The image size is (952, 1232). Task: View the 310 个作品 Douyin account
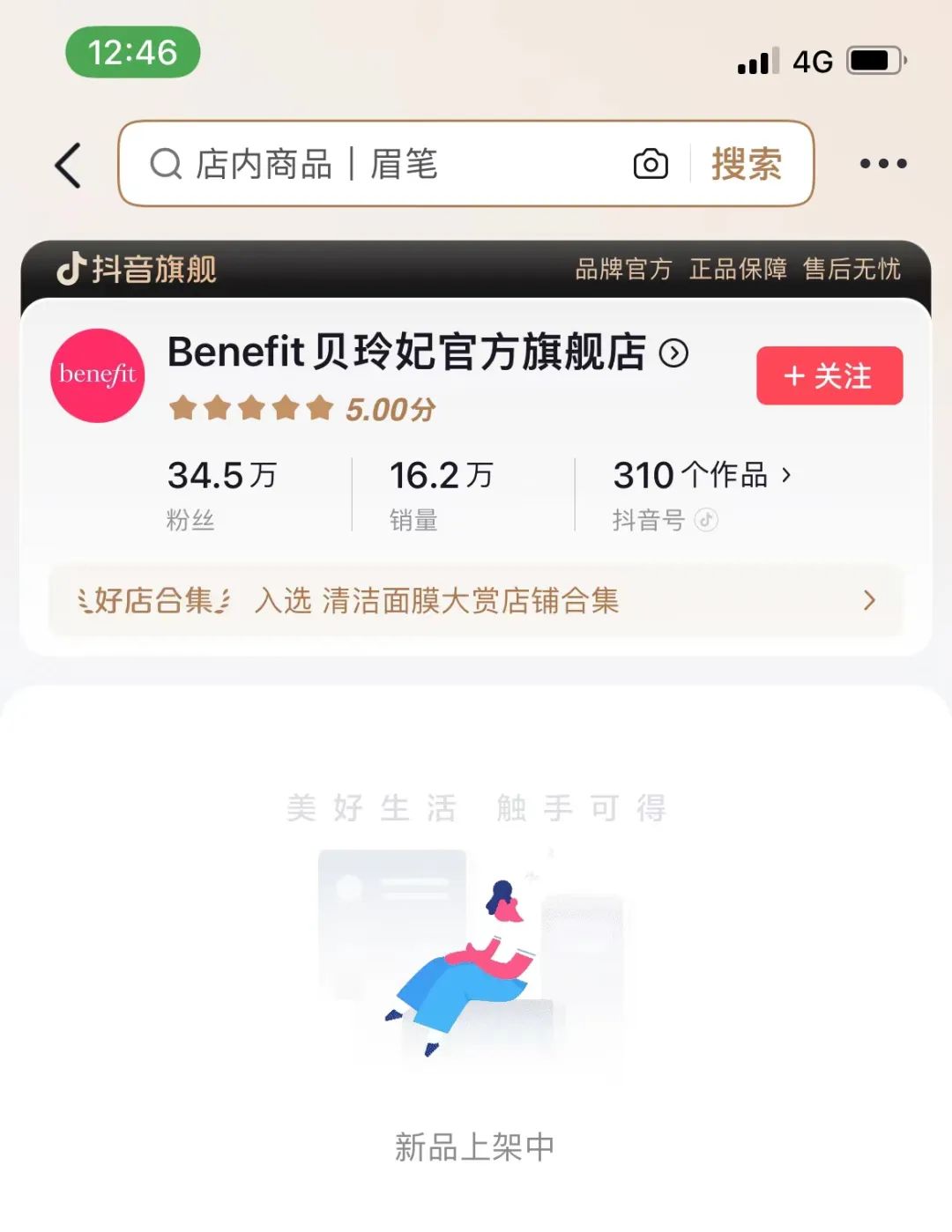701,477
